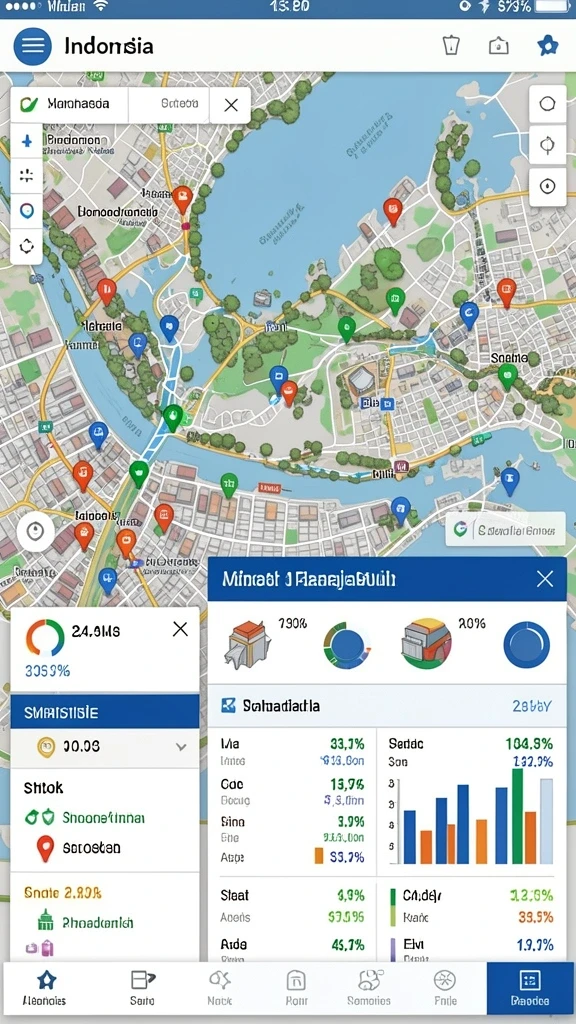
Task: Tap the plus tool on map toolbar
Action: [x=27, y=140]
